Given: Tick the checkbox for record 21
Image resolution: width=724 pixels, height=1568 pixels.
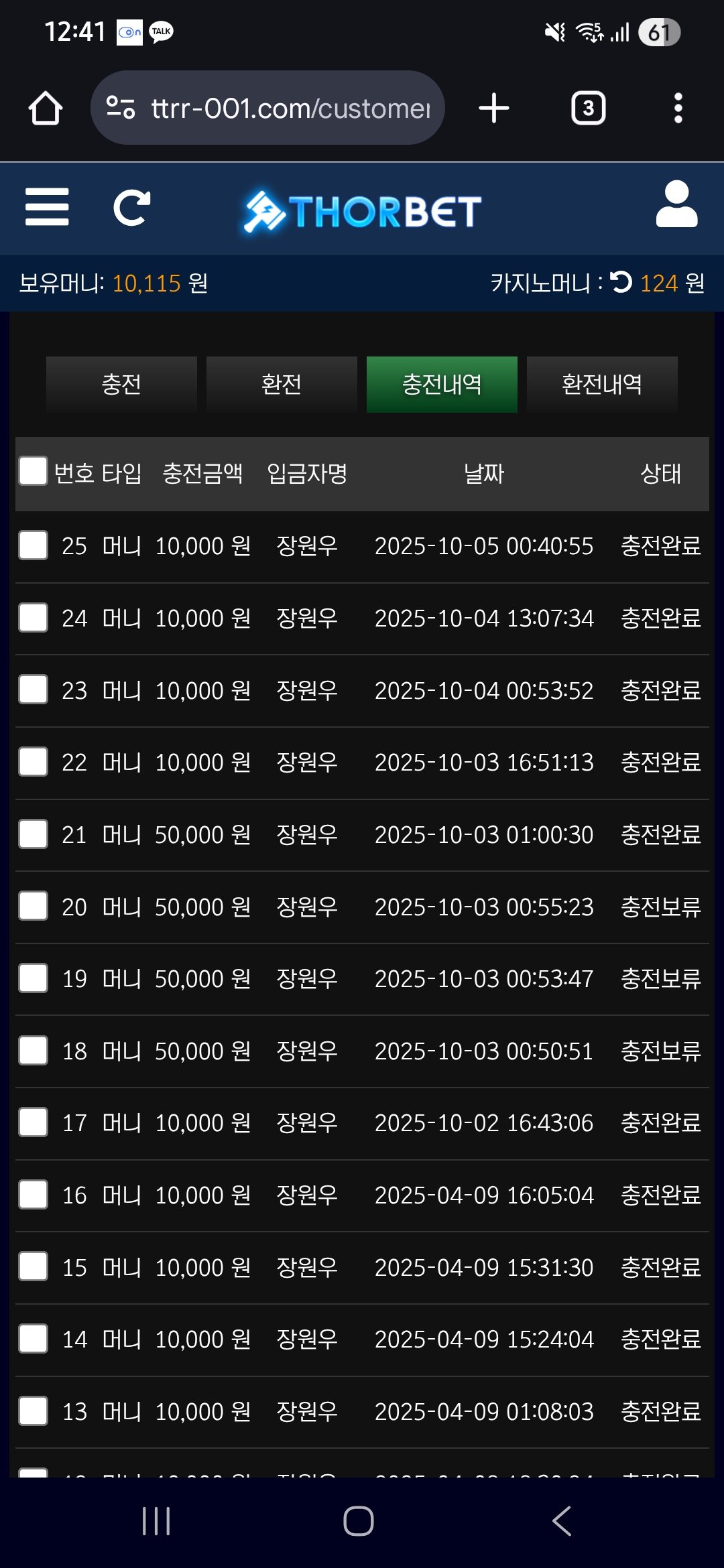Looking at the screenshot, I should [x=34, y=834].
